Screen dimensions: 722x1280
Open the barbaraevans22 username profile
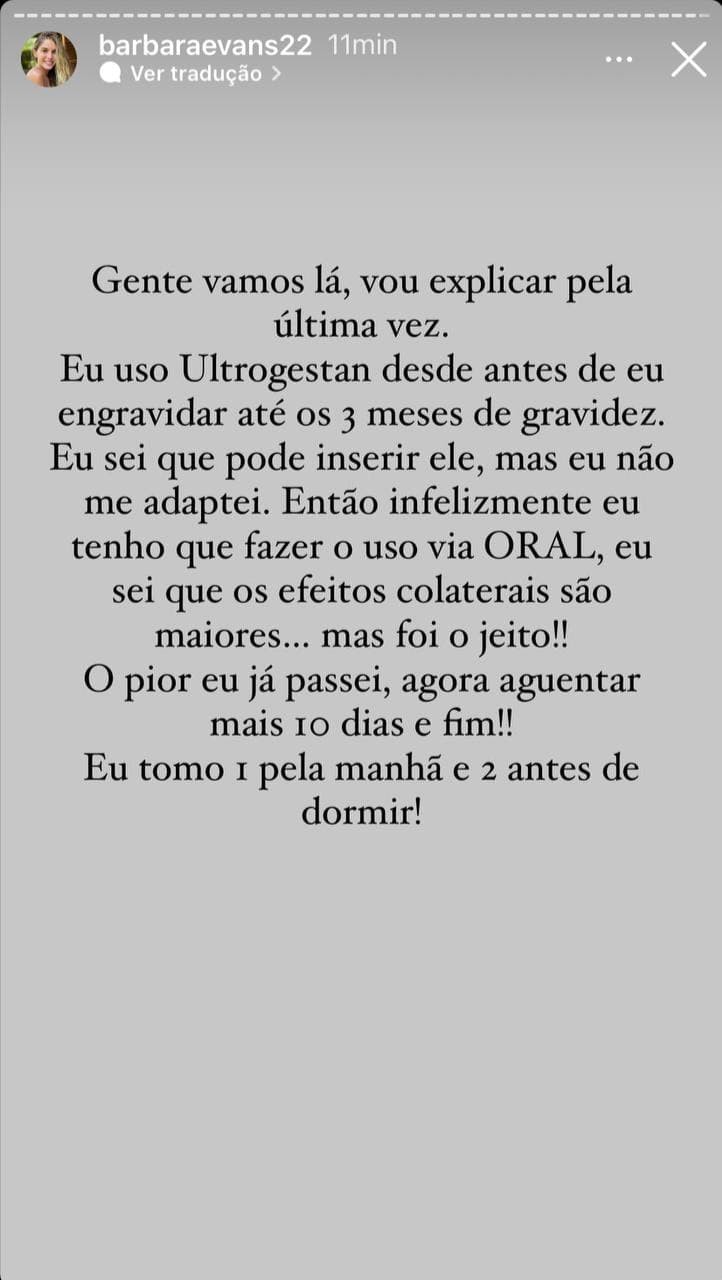coord(206,45)
